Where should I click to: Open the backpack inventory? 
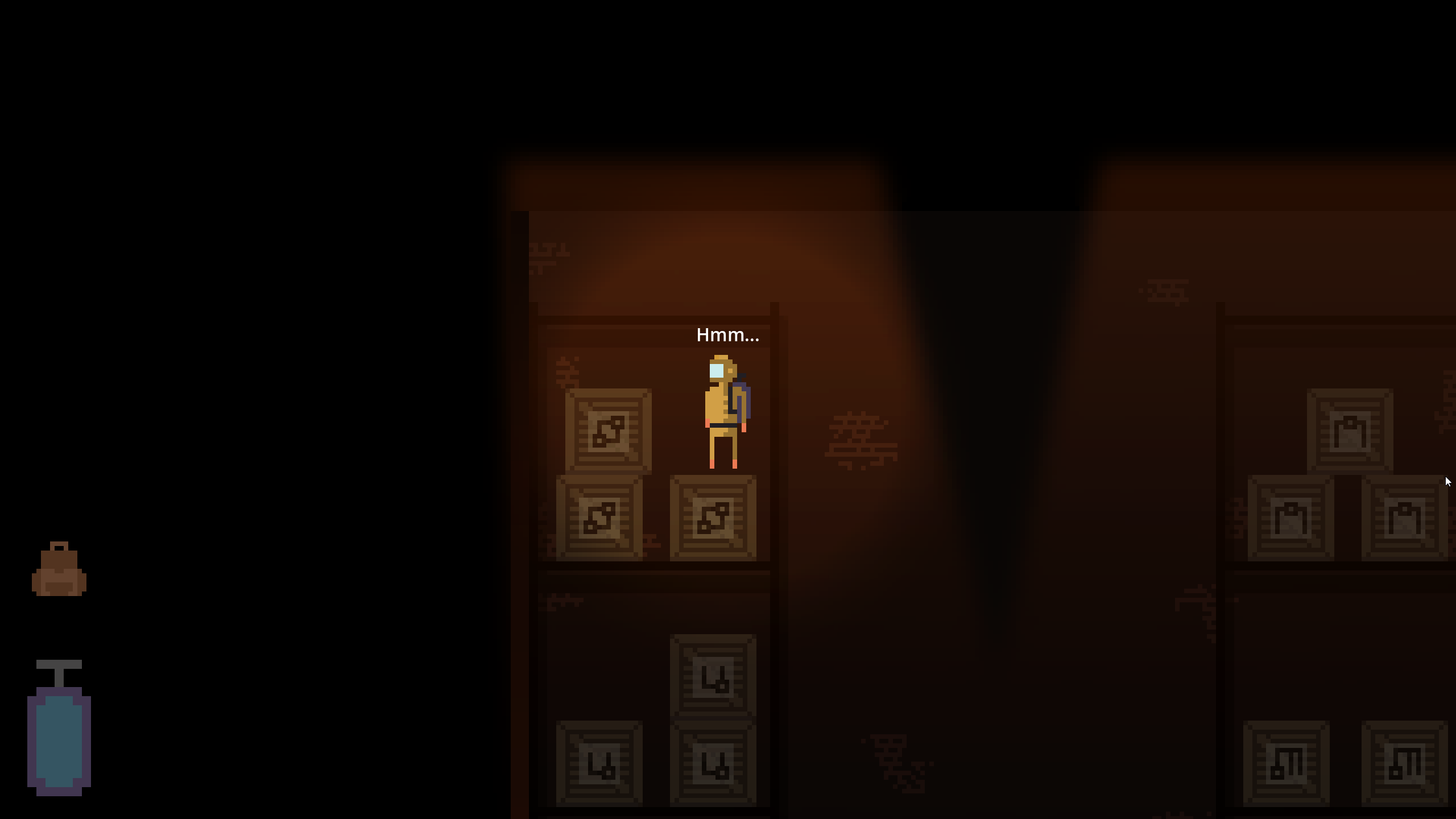(x=59, y=570)
